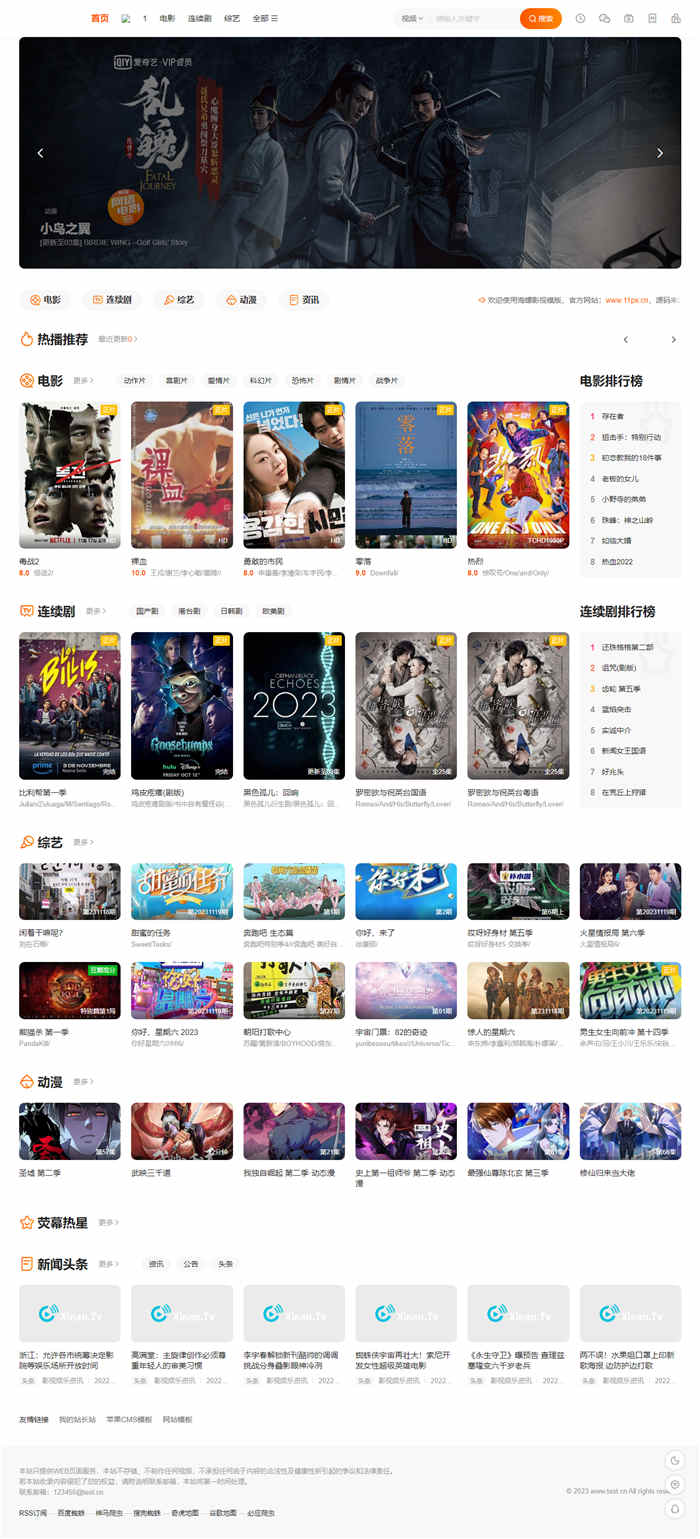Tap the orange 搜索 search button
Image resolution: width=700 pixels, height=1539 pixels.
[x=540, y=18]
